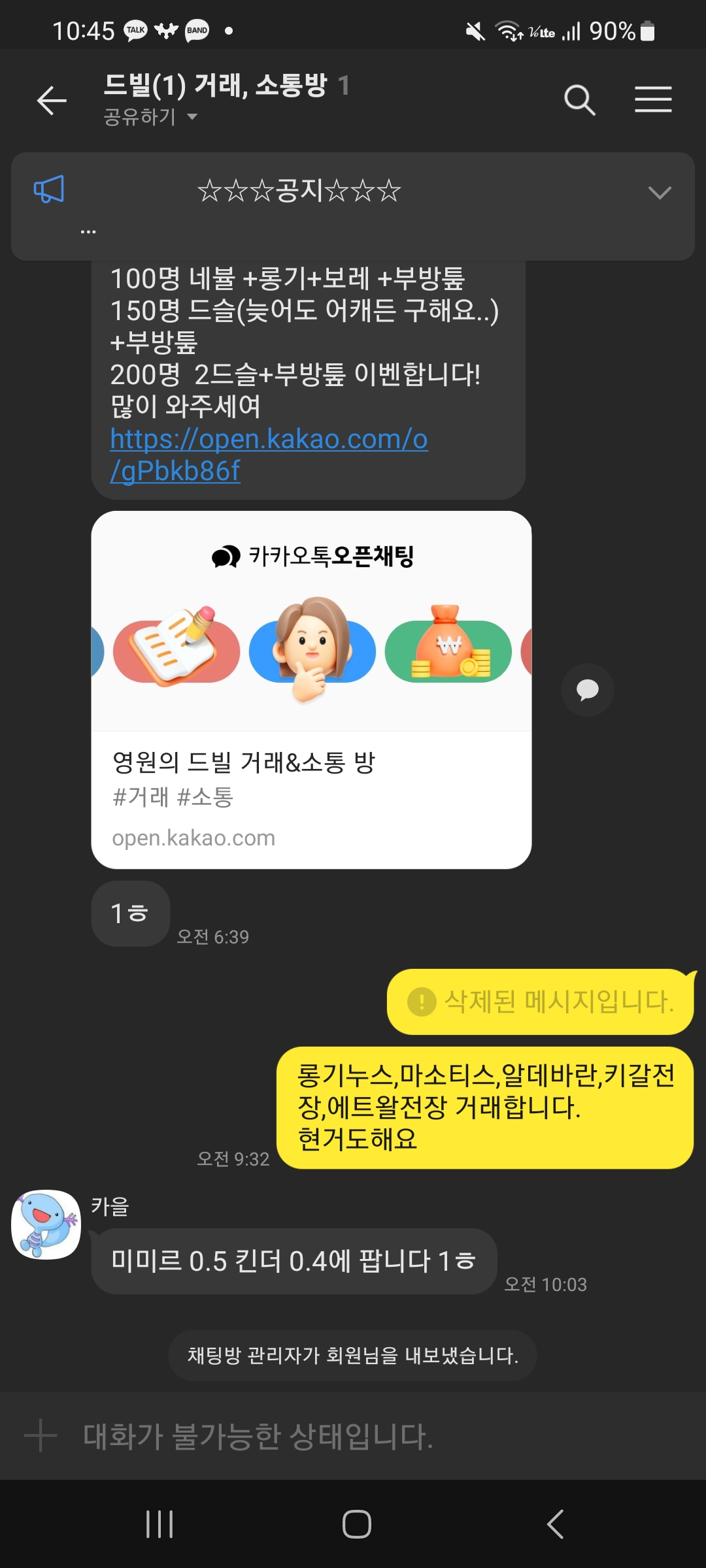Open the 공유하기 dropdown
The height and width of the screenshot is (1568, 706).
click(x=150, y=117)
